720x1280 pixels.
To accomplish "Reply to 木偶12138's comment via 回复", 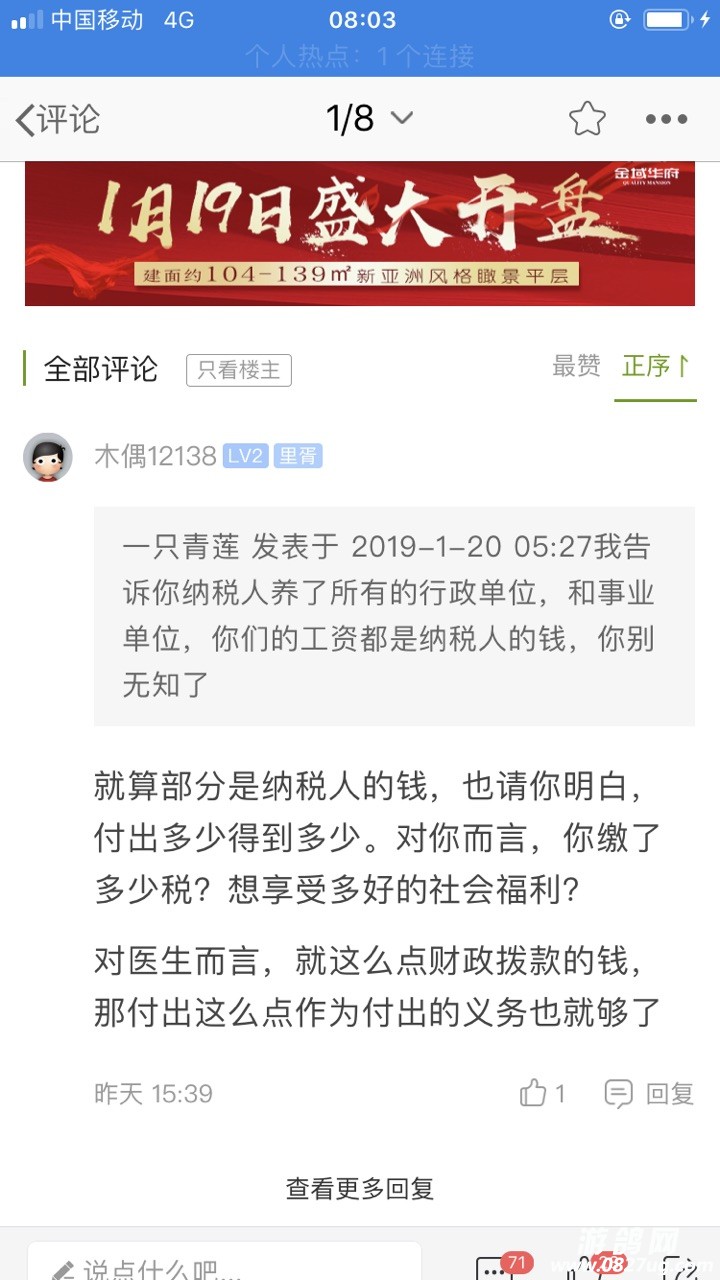I will click(x=649, y=1093).
